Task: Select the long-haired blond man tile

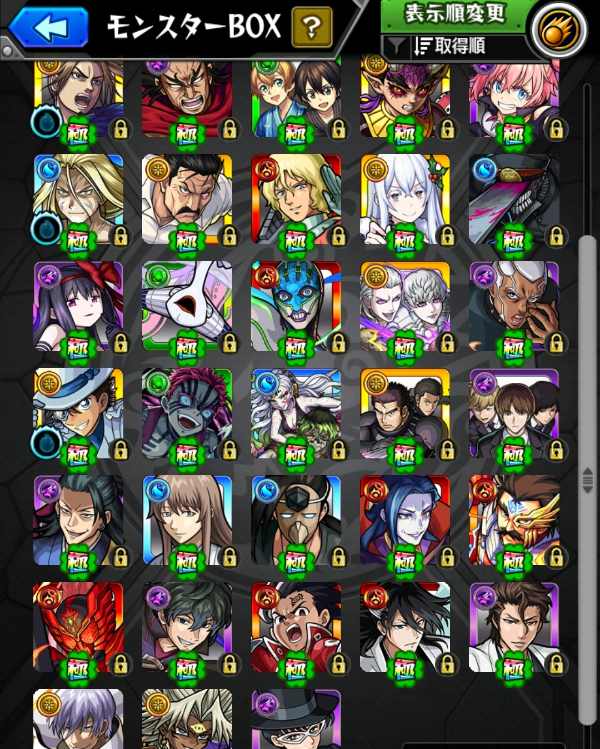Action: [x=78, y=197]
